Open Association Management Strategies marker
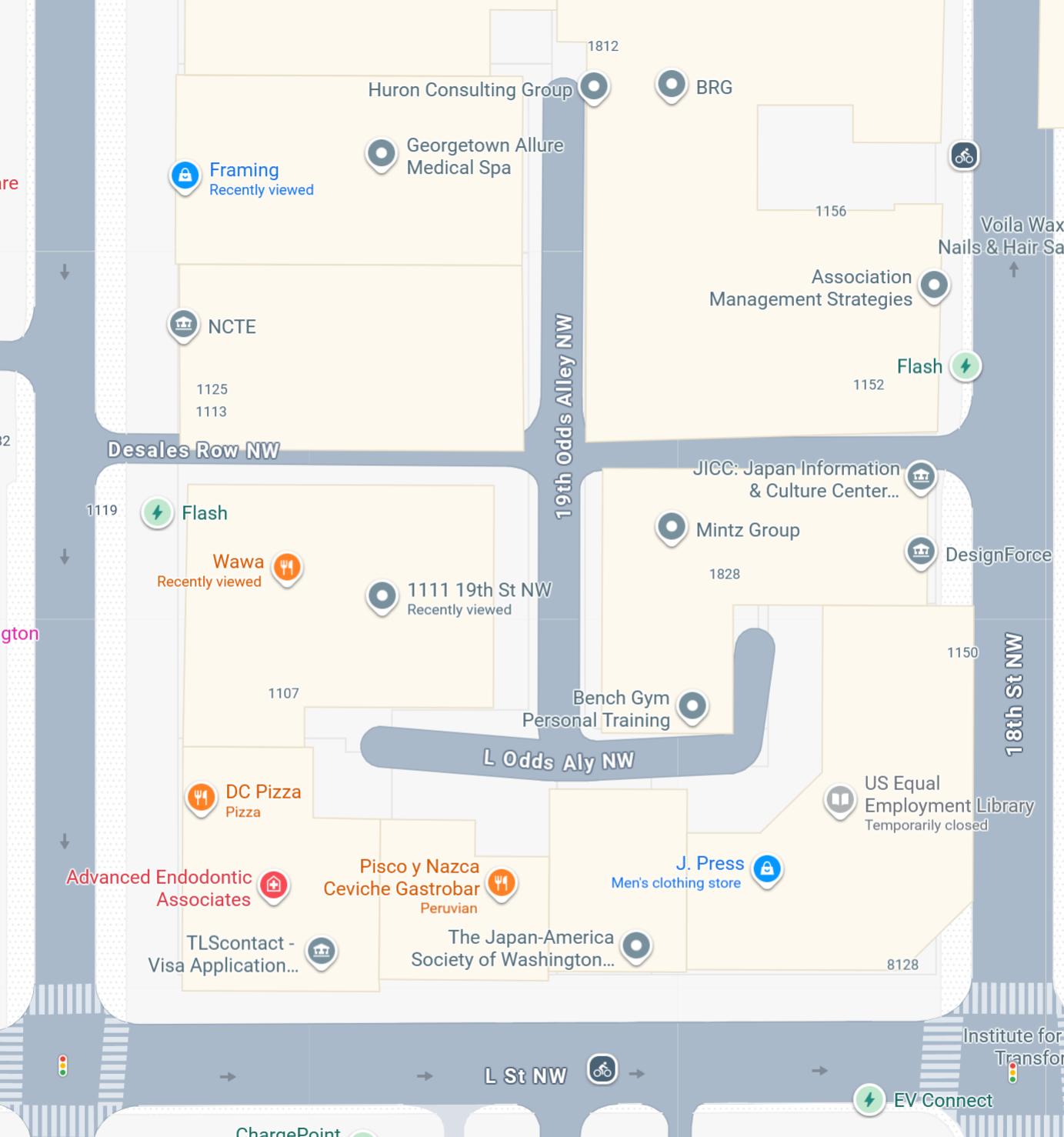 pyautogui.click(x=934, y=285)
